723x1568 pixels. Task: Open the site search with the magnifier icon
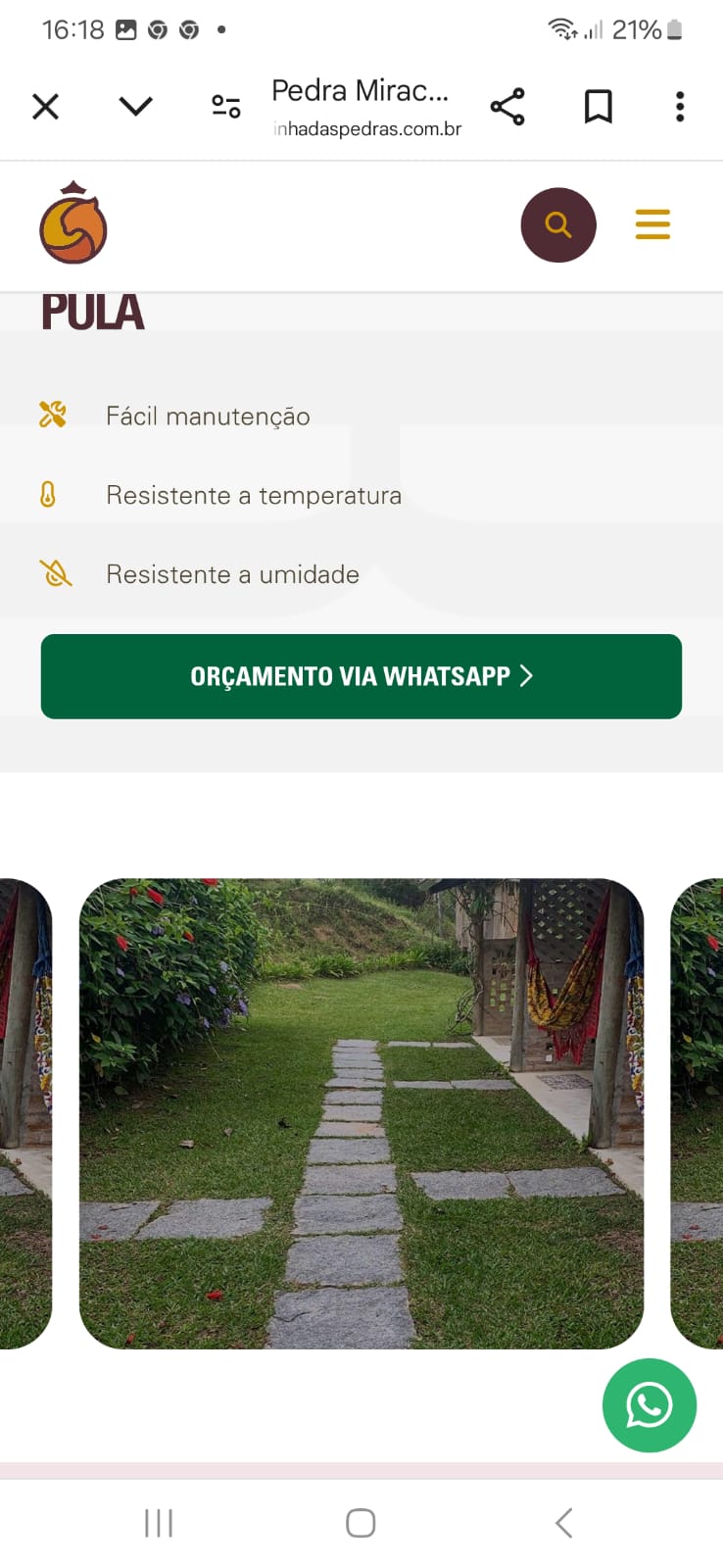(558, 224)
